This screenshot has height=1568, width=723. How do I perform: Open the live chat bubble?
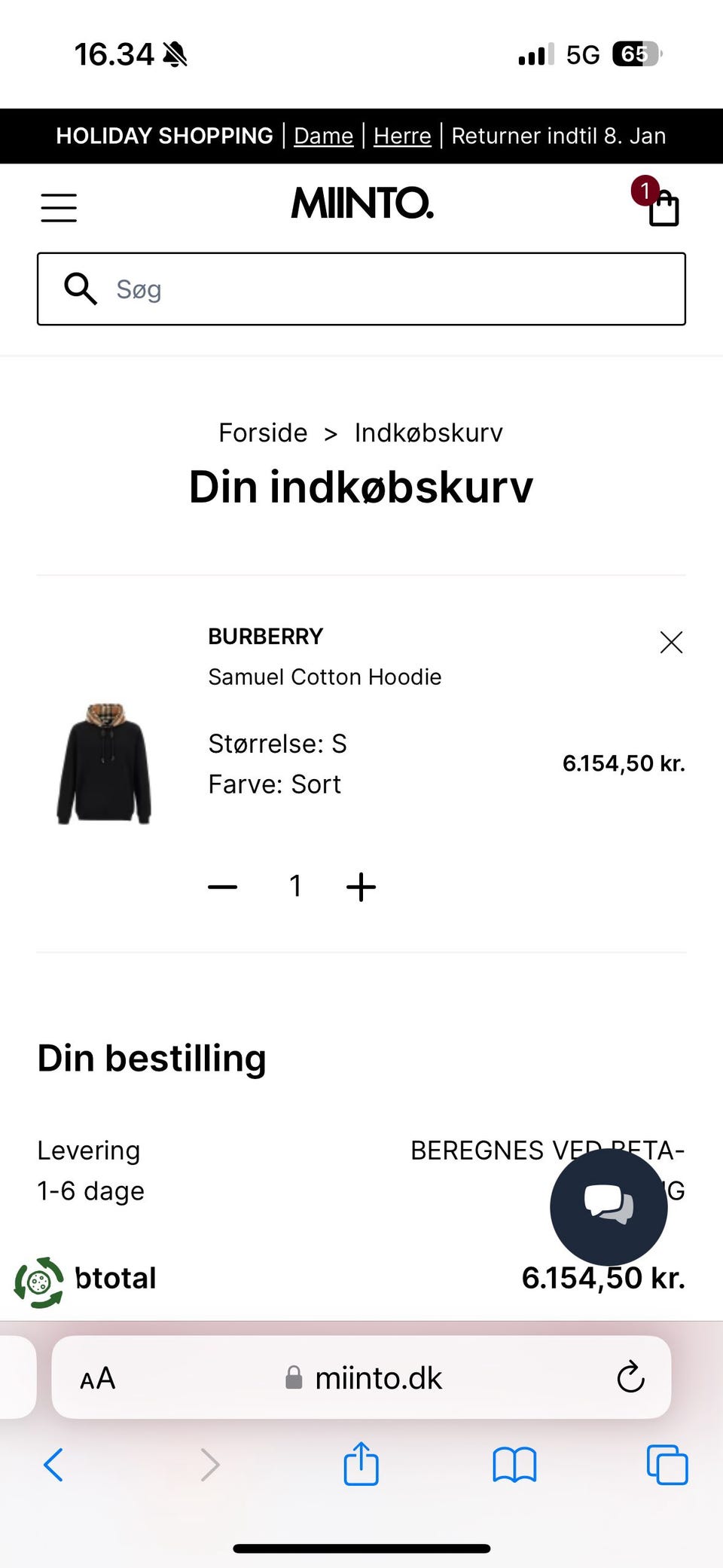point(609,1206)
